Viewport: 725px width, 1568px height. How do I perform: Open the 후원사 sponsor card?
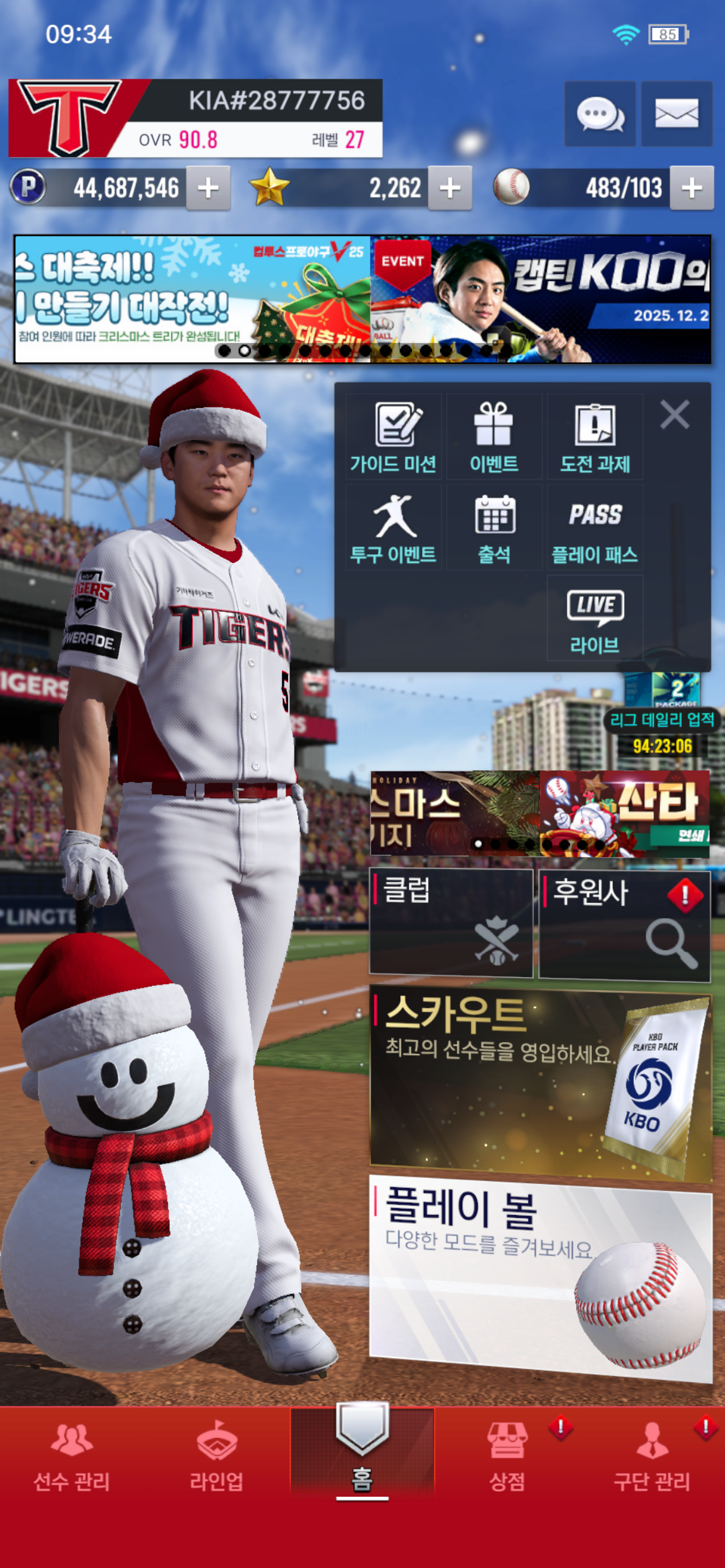coord(624,925)
